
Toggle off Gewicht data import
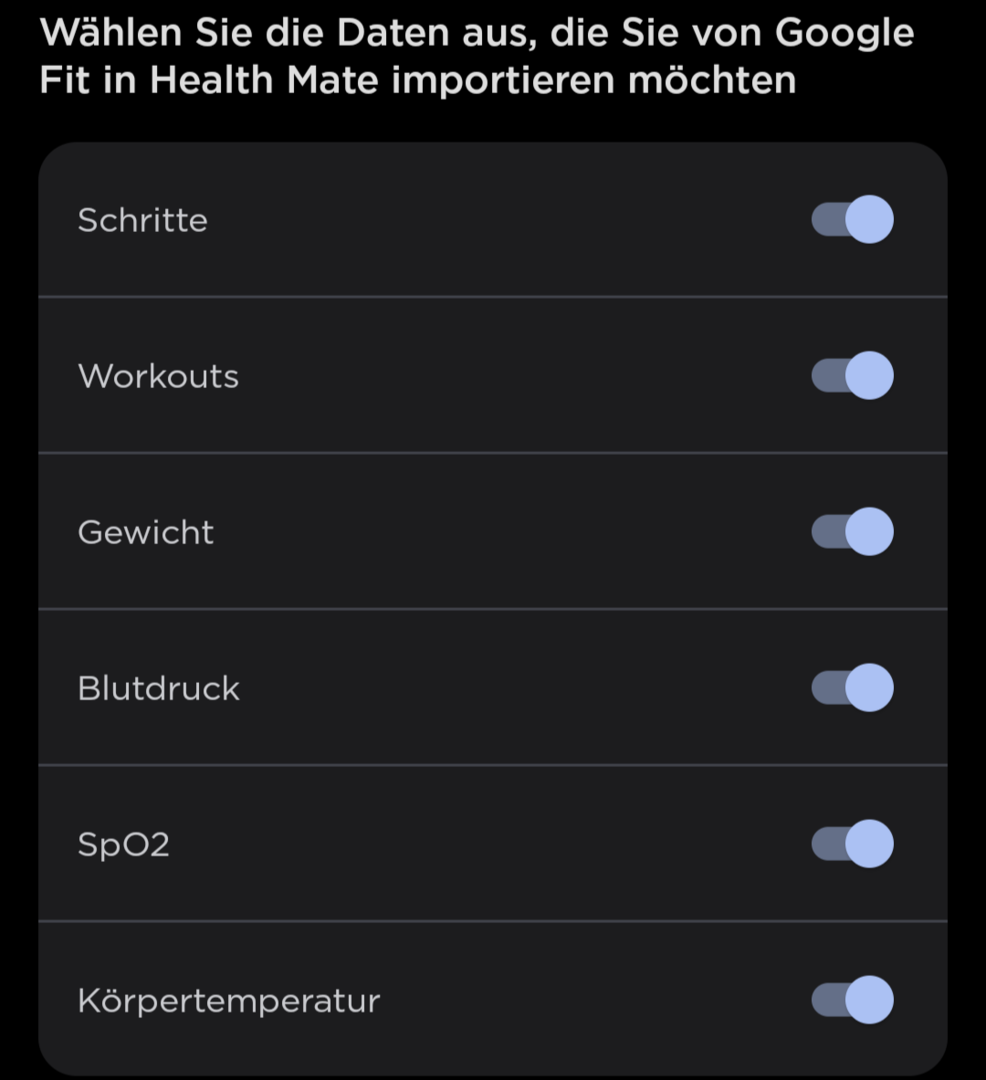(x=852, y=532)
